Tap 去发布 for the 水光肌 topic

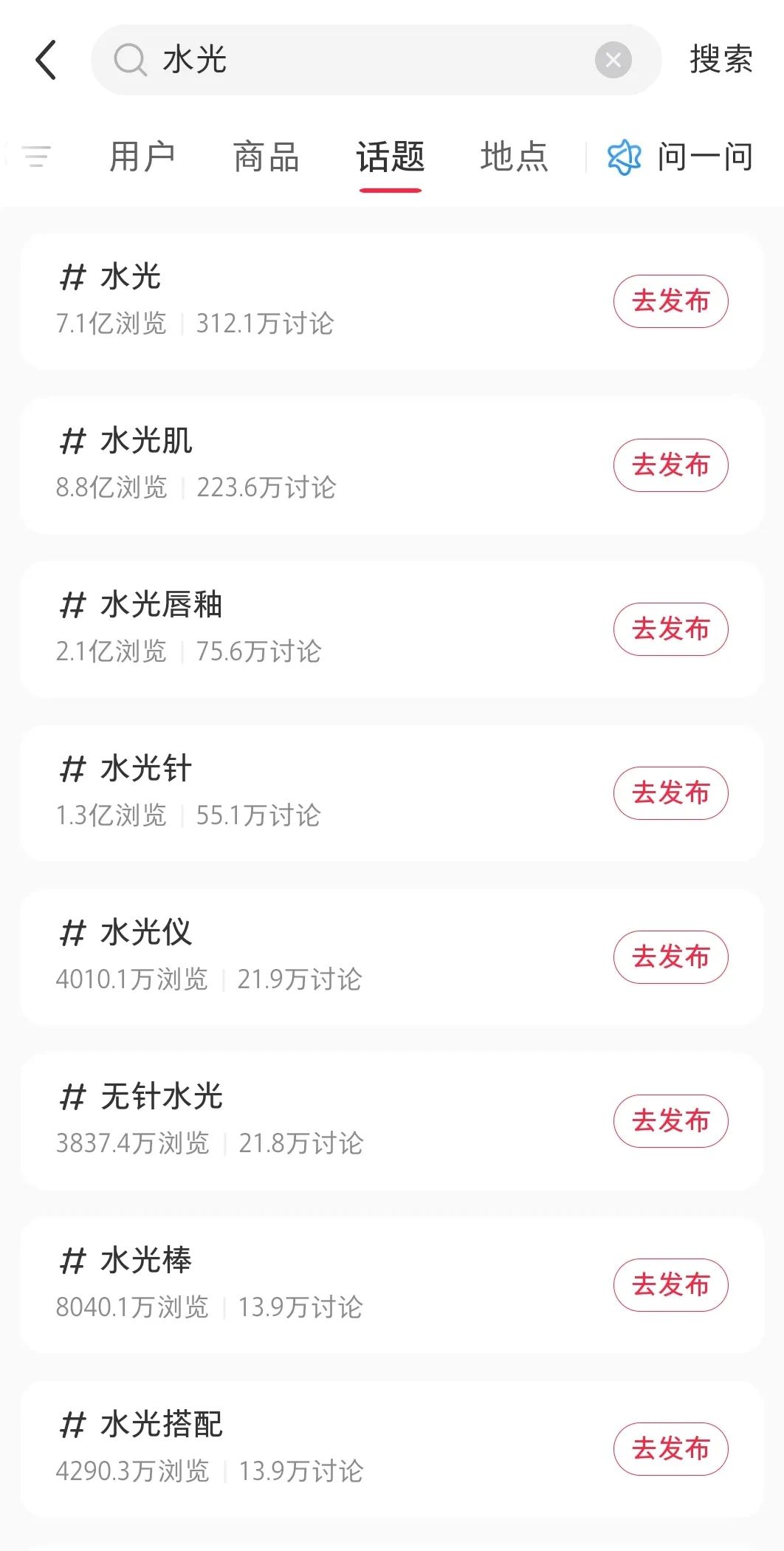coord(670,465)
